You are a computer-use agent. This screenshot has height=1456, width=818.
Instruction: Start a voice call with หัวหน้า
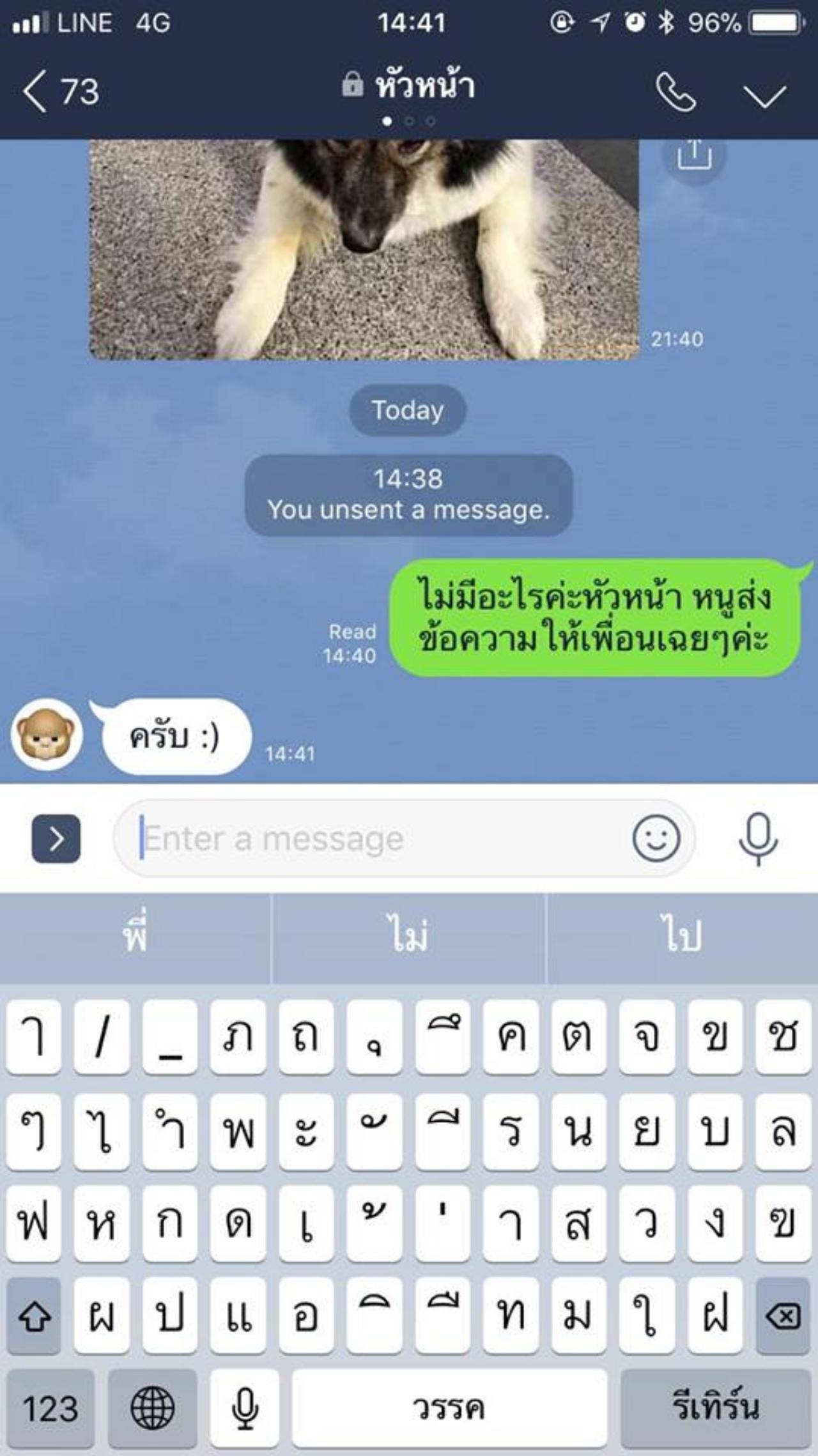pos(675,93)
